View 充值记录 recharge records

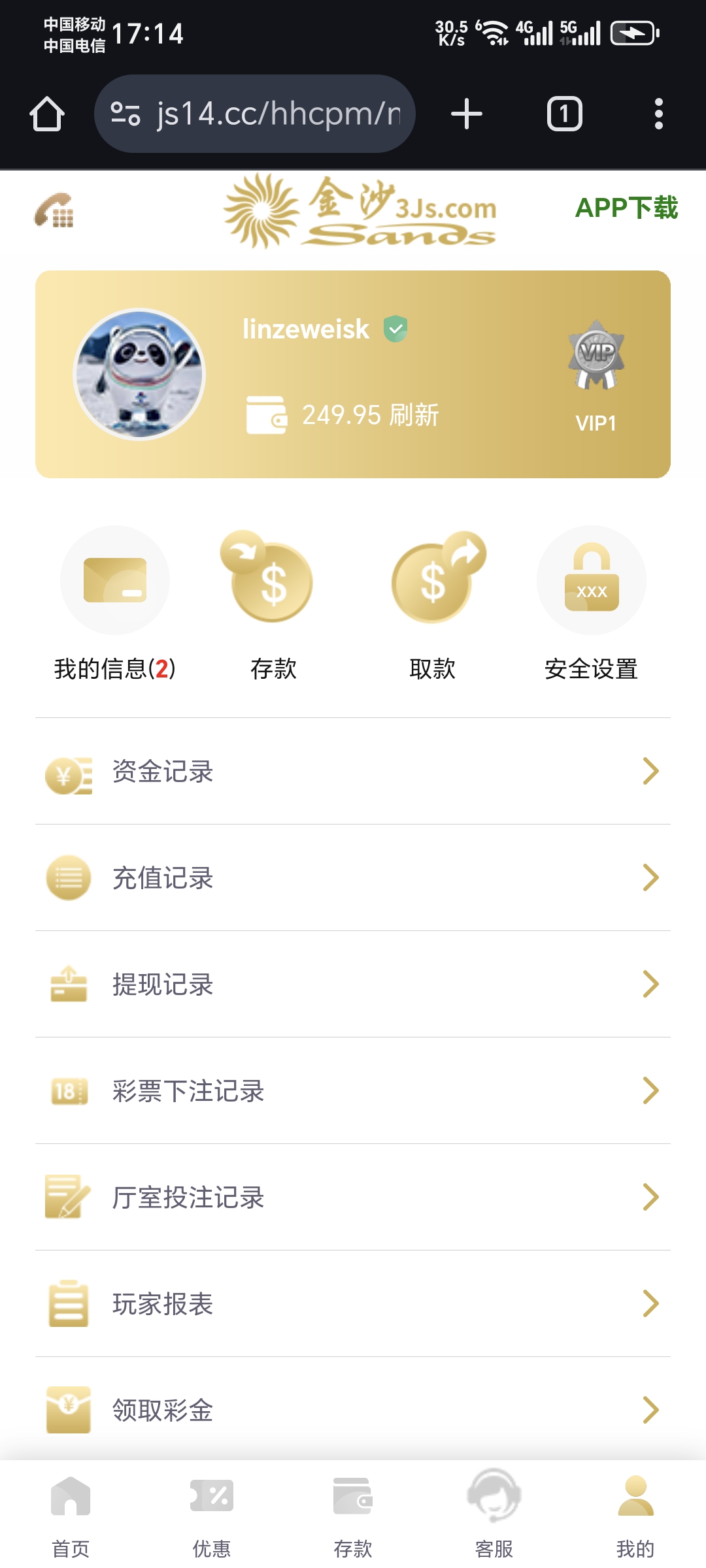pyautogui.click(x=353, y=878)
